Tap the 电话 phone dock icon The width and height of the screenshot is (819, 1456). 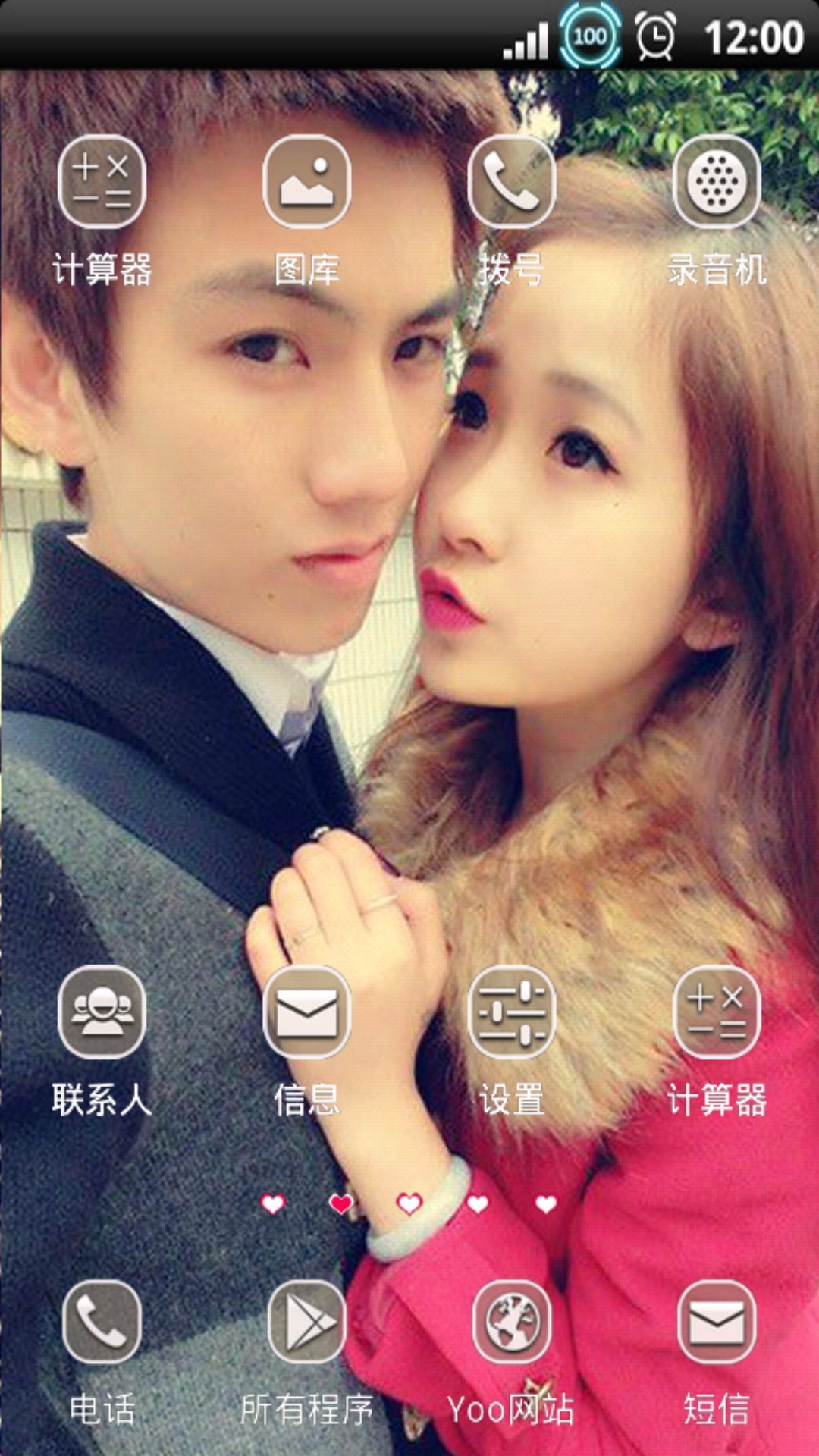(102, 1322)
